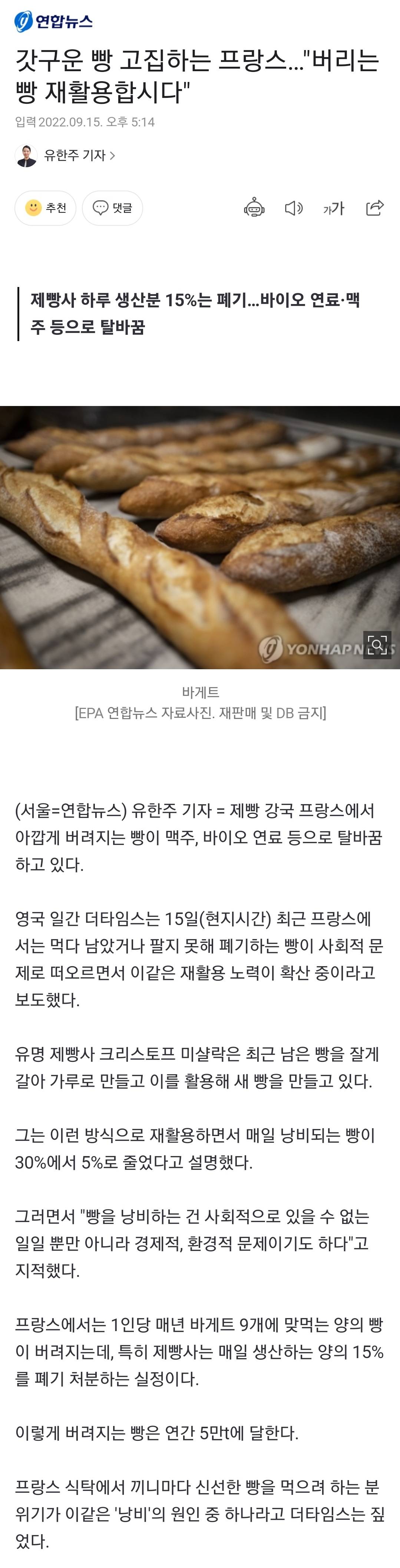The height and width of the screenshot is (1568, 400).
Task: Tap the 추천 recommend button
Action: 46,208
